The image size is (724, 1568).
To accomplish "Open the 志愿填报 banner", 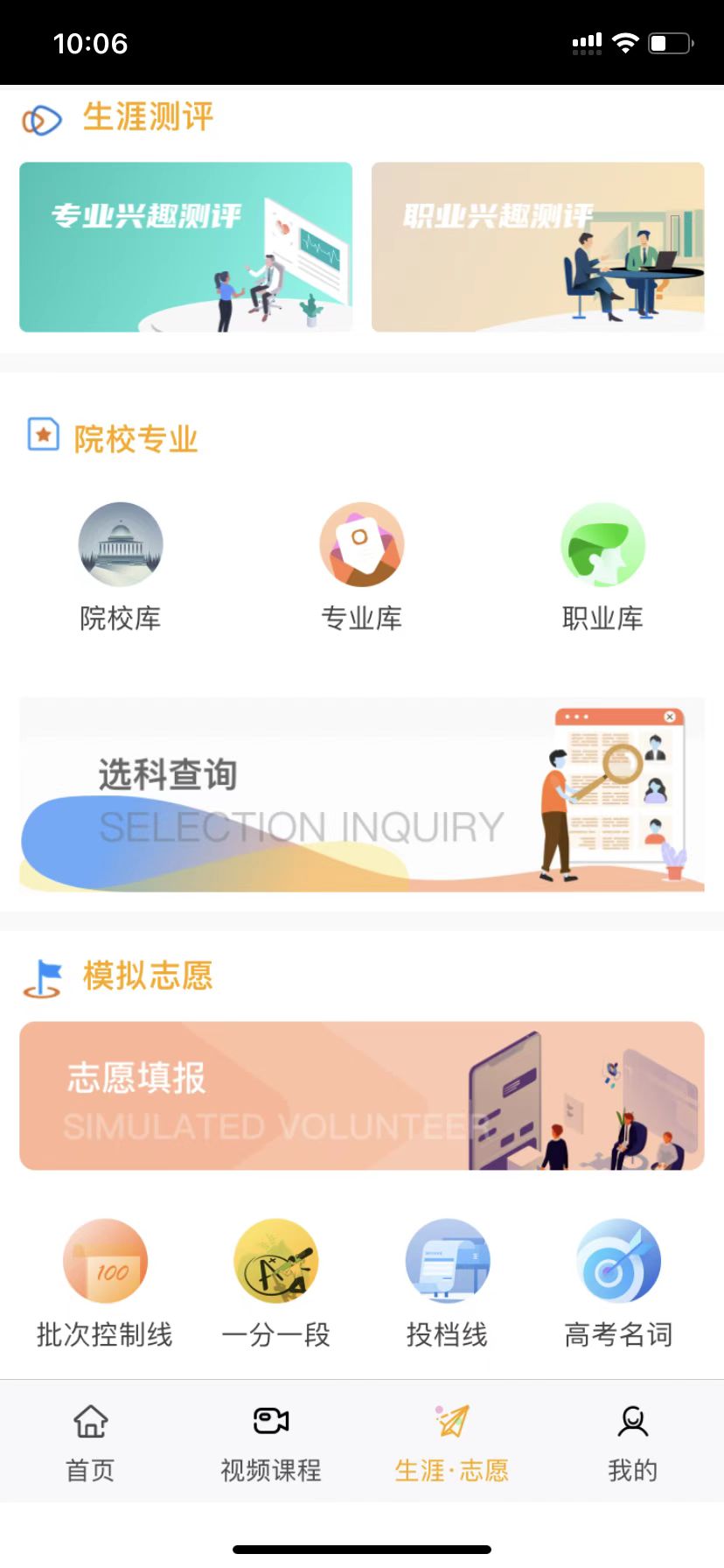I will [x=361, y=1095].
